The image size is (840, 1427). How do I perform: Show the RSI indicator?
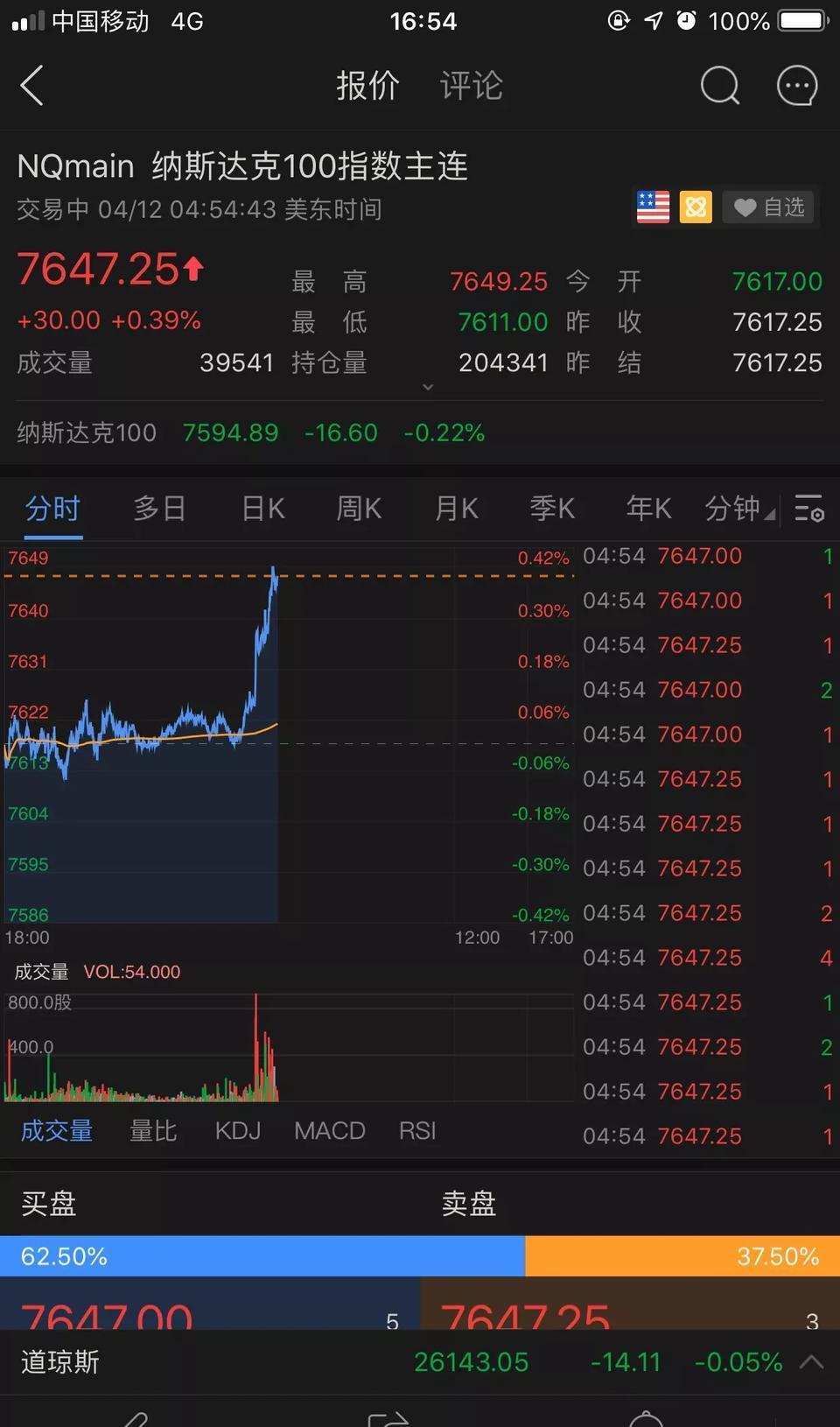[x=417, y=1131]
